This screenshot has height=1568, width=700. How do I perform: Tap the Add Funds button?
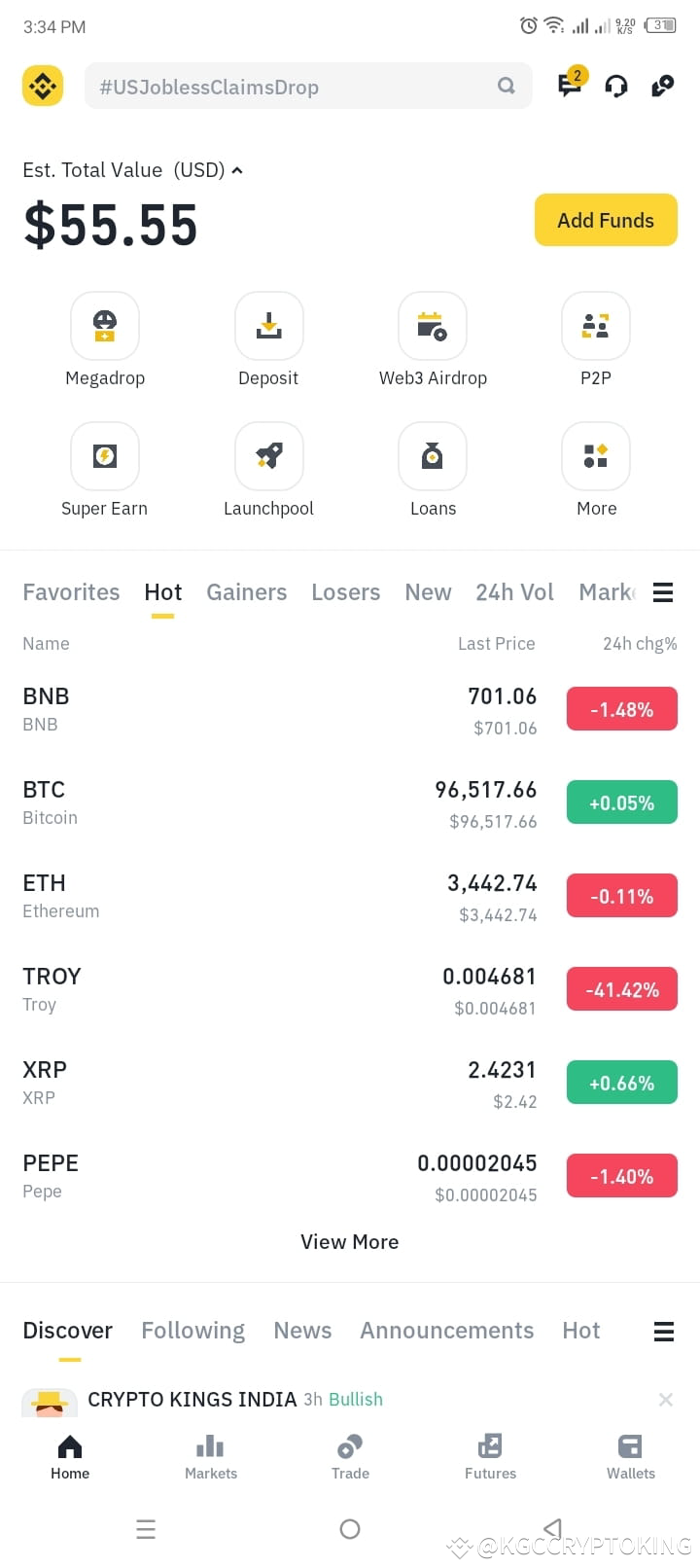point(606,220)
